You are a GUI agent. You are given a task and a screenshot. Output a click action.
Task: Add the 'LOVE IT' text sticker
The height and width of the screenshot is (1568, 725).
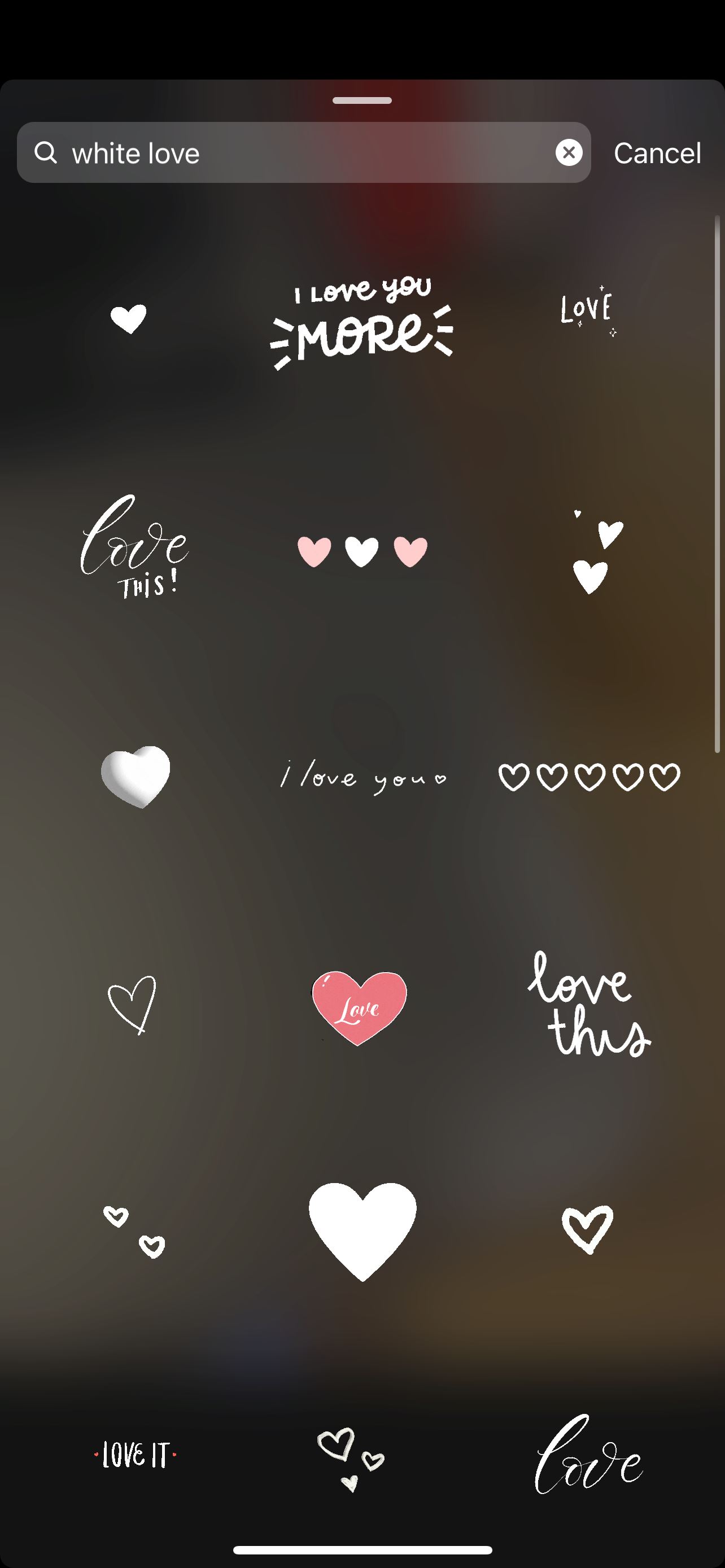pyautogui.click(x=135, y=1455)
